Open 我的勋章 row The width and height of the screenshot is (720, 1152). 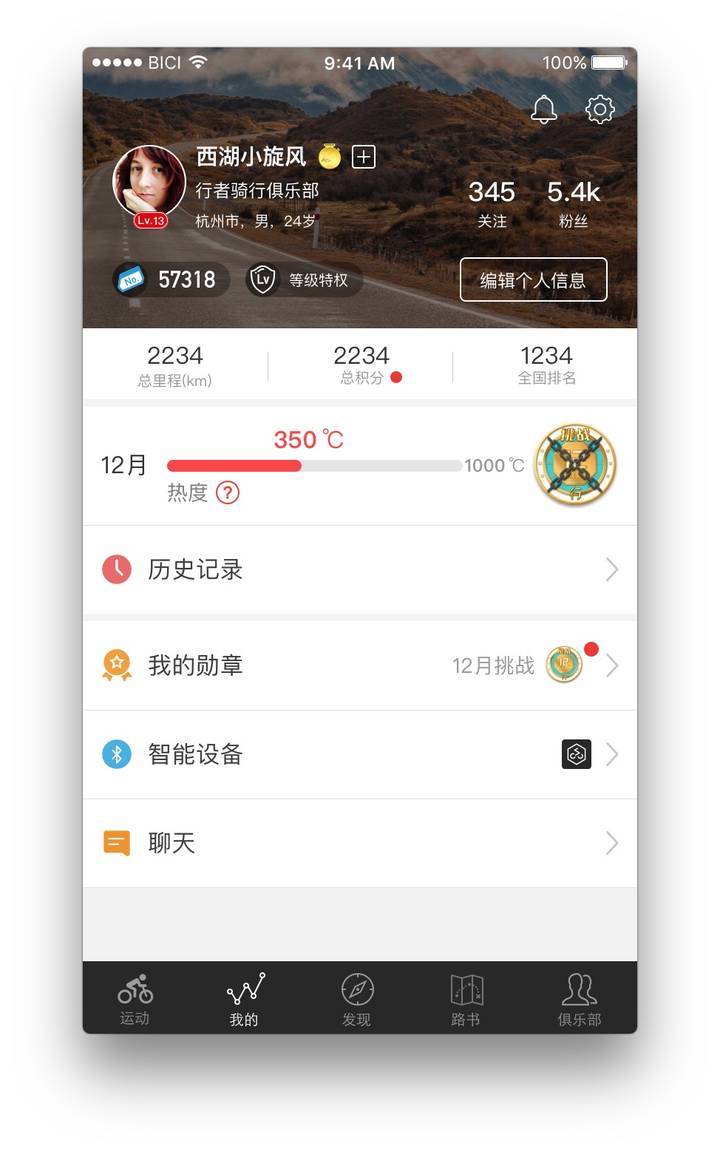click(x=360, y=666)
